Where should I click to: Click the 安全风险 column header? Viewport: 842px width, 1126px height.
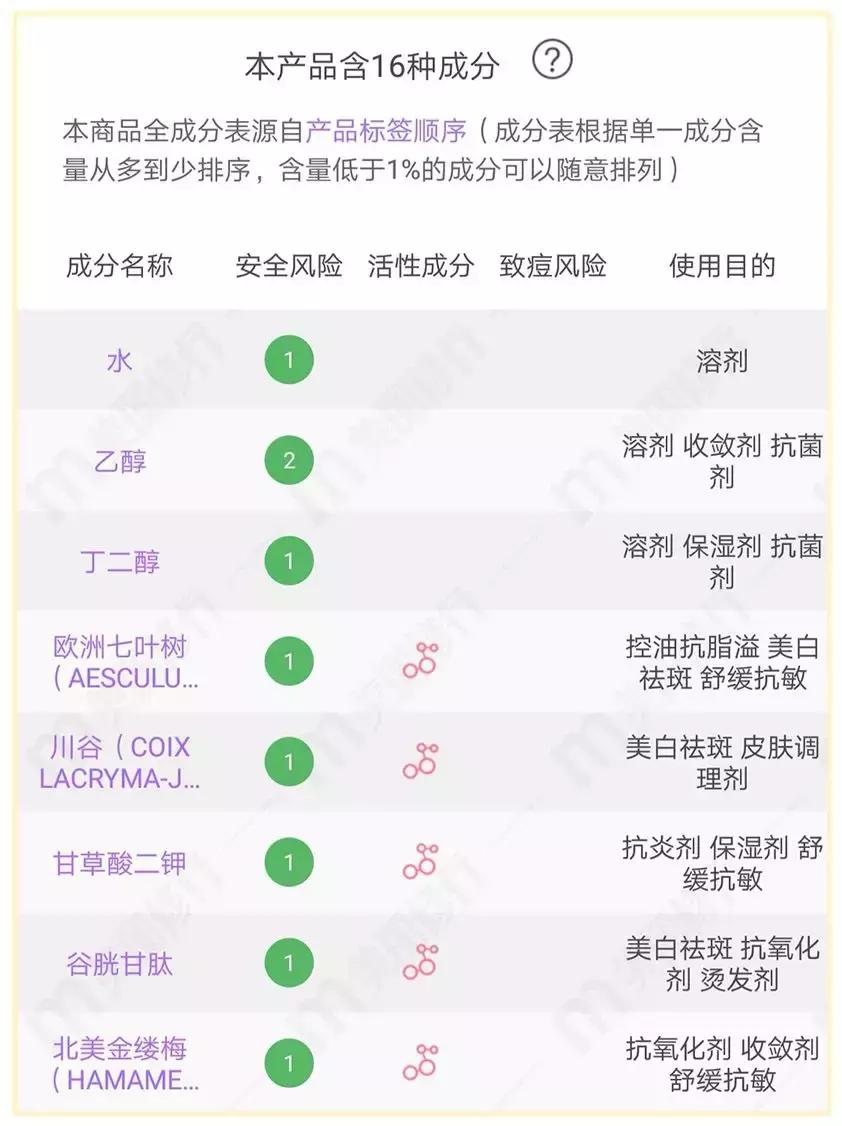[x=288, y=267]
